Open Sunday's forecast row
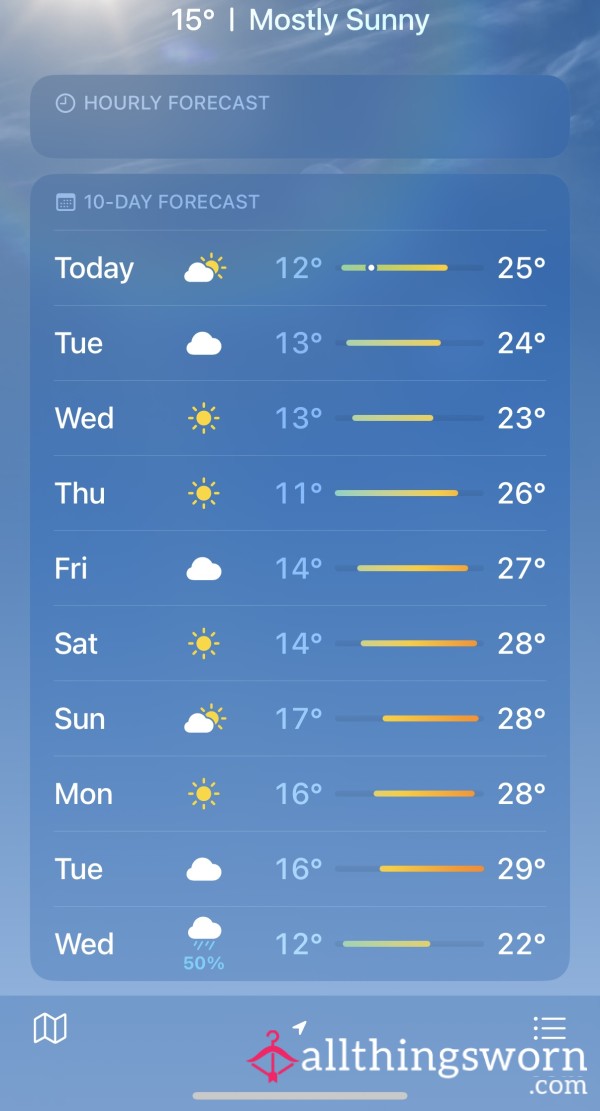Viewport: 600px width, 1111px height. click(x=300, y=718)
